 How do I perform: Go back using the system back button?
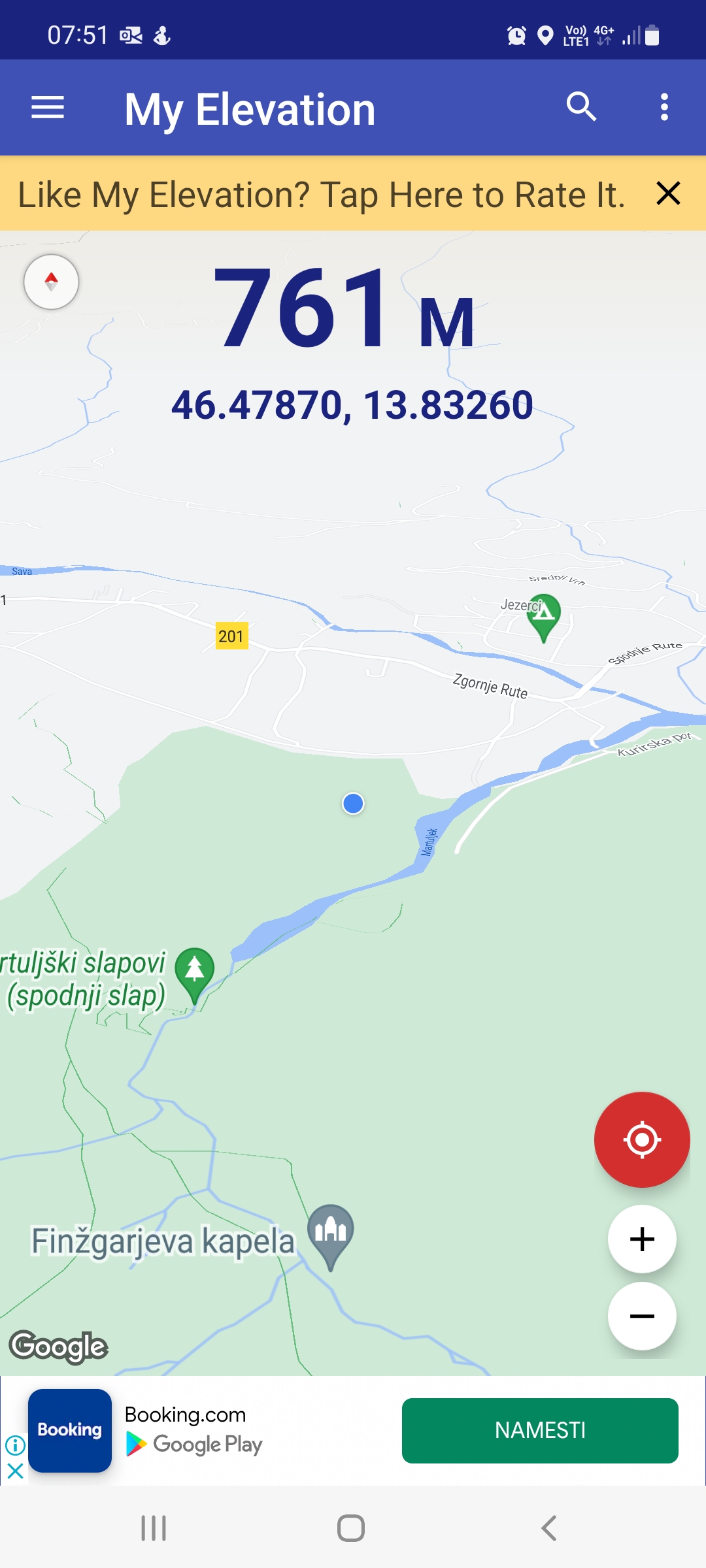click(x=549, y=1528)
